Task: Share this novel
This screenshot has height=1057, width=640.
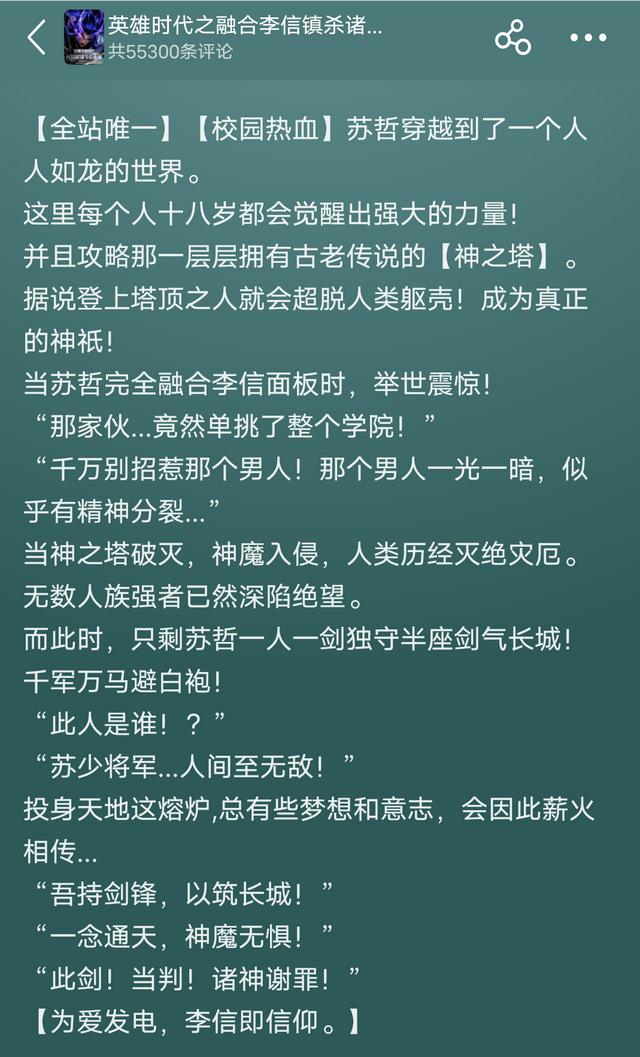Action: (x=513, y=37)
